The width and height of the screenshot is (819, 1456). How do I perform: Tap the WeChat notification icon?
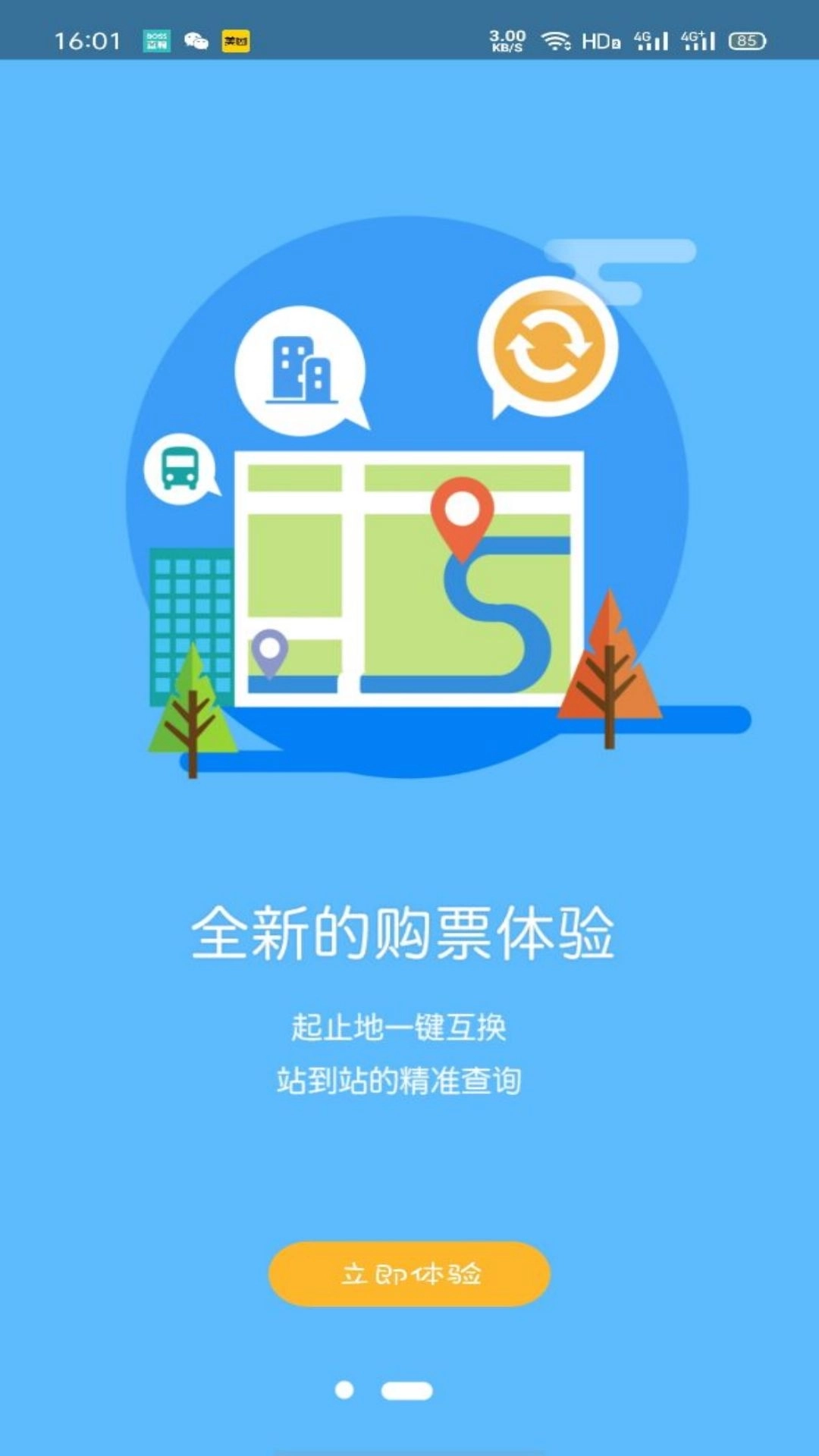coord(193,39)
